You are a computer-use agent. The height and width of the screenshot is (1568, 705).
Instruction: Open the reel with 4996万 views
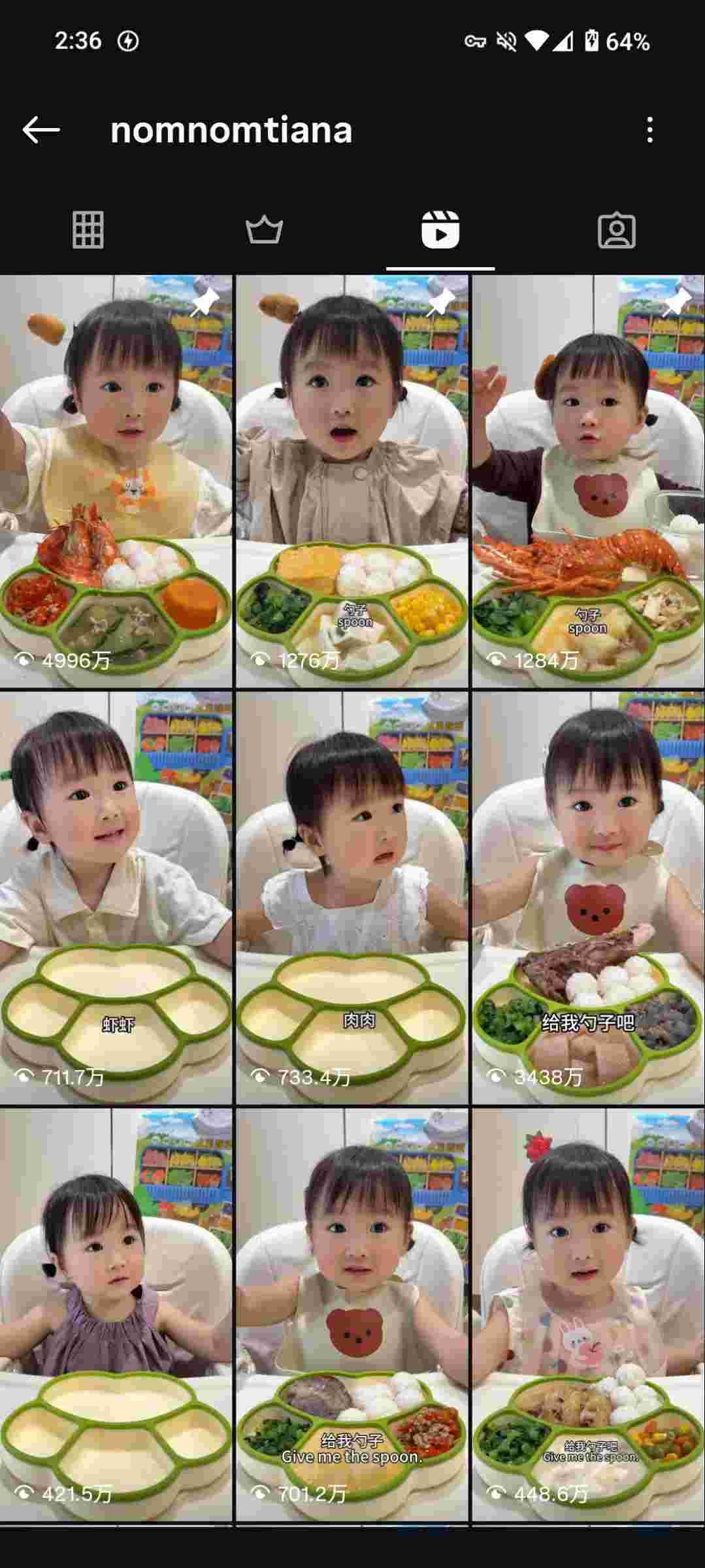tap(116, 482)
